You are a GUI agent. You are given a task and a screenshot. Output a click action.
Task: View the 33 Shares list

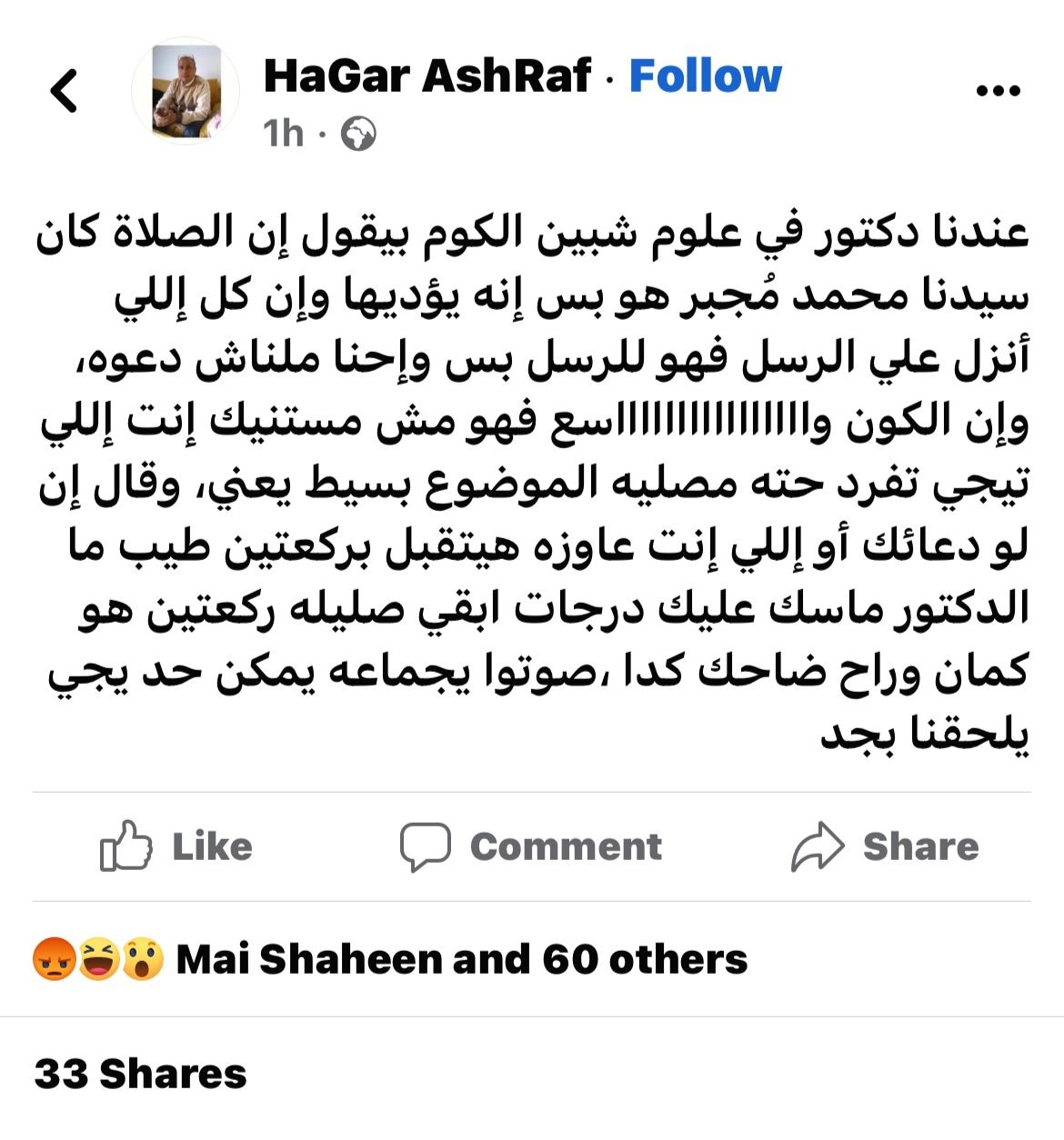pos(141,1074)
